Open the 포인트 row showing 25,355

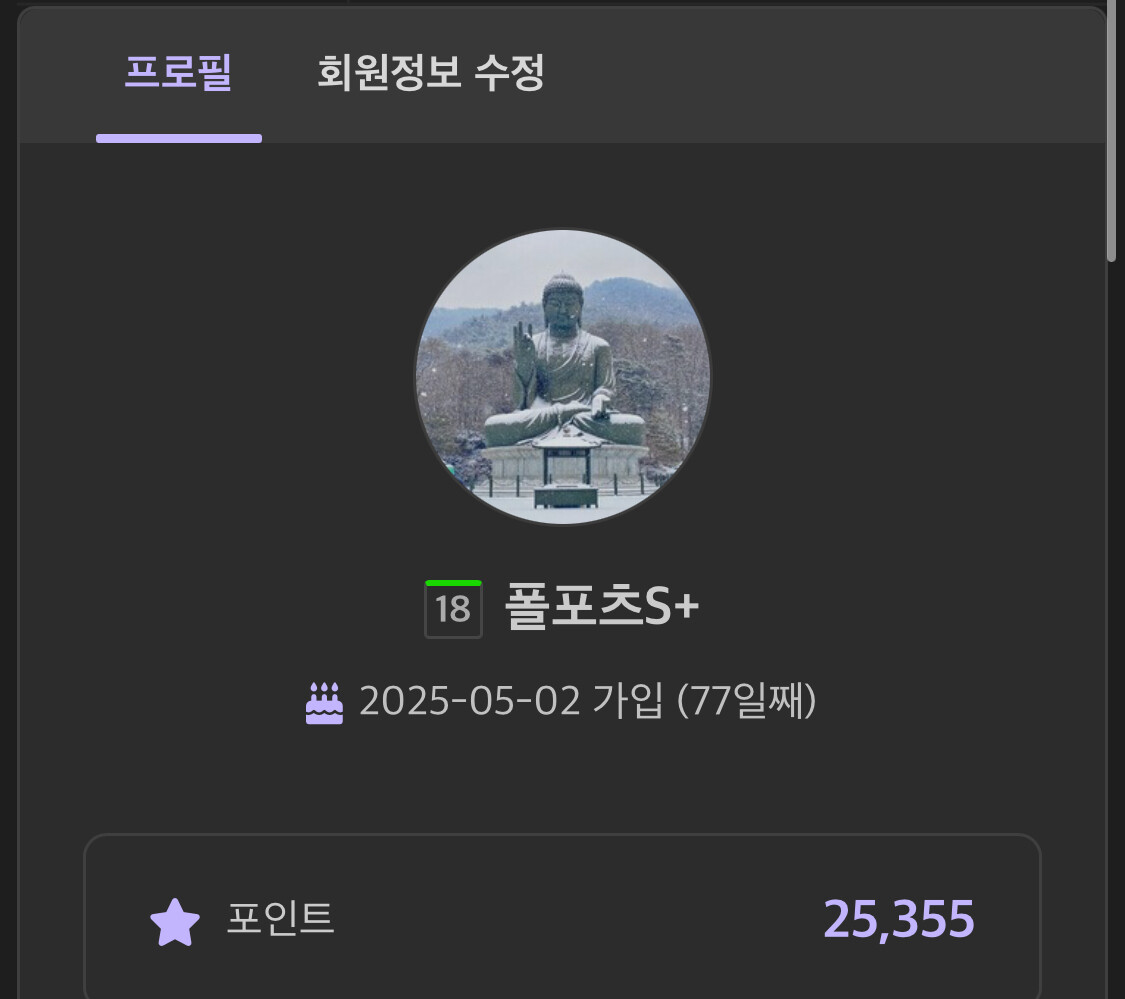562,918
